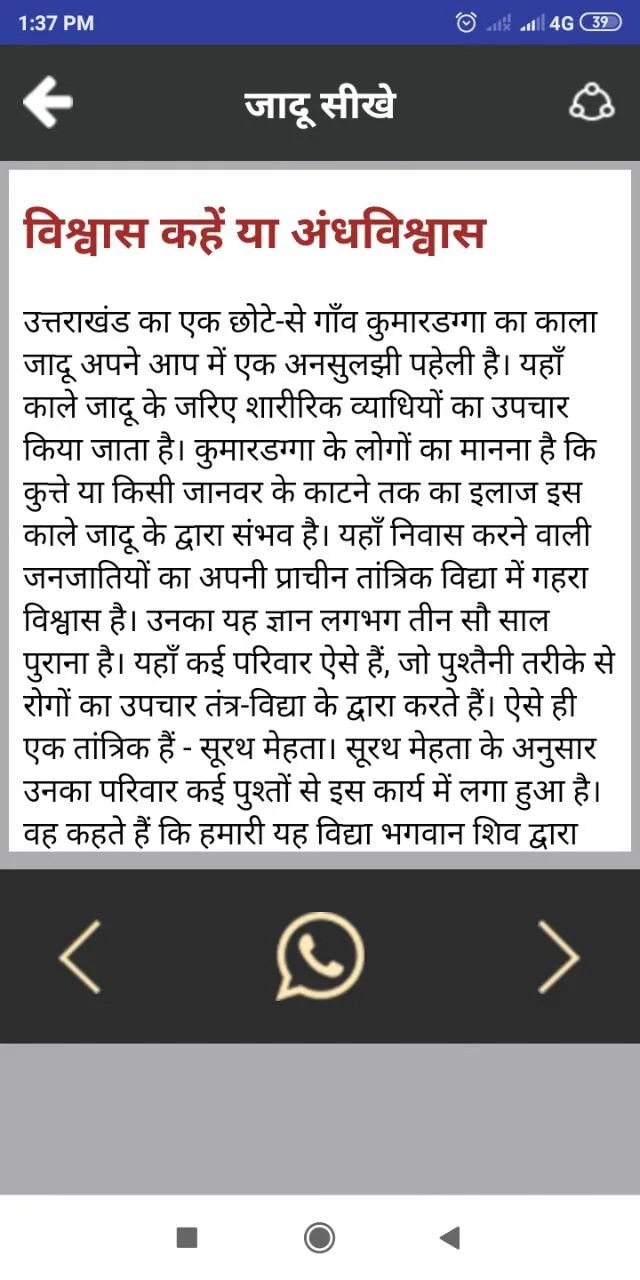
Task: Go back using the white arrow
Action: [48, 102]
